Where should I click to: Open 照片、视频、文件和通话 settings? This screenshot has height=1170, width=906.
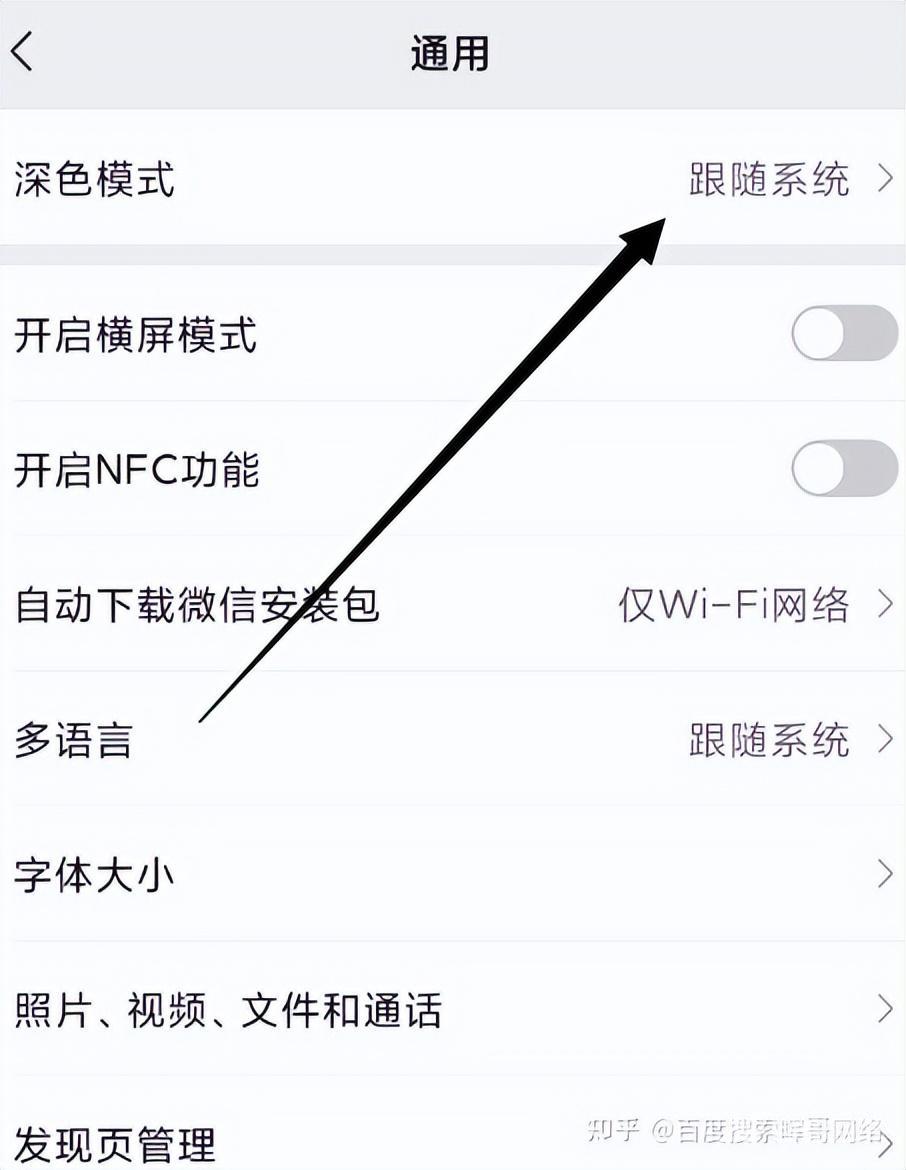(450, 1010)
